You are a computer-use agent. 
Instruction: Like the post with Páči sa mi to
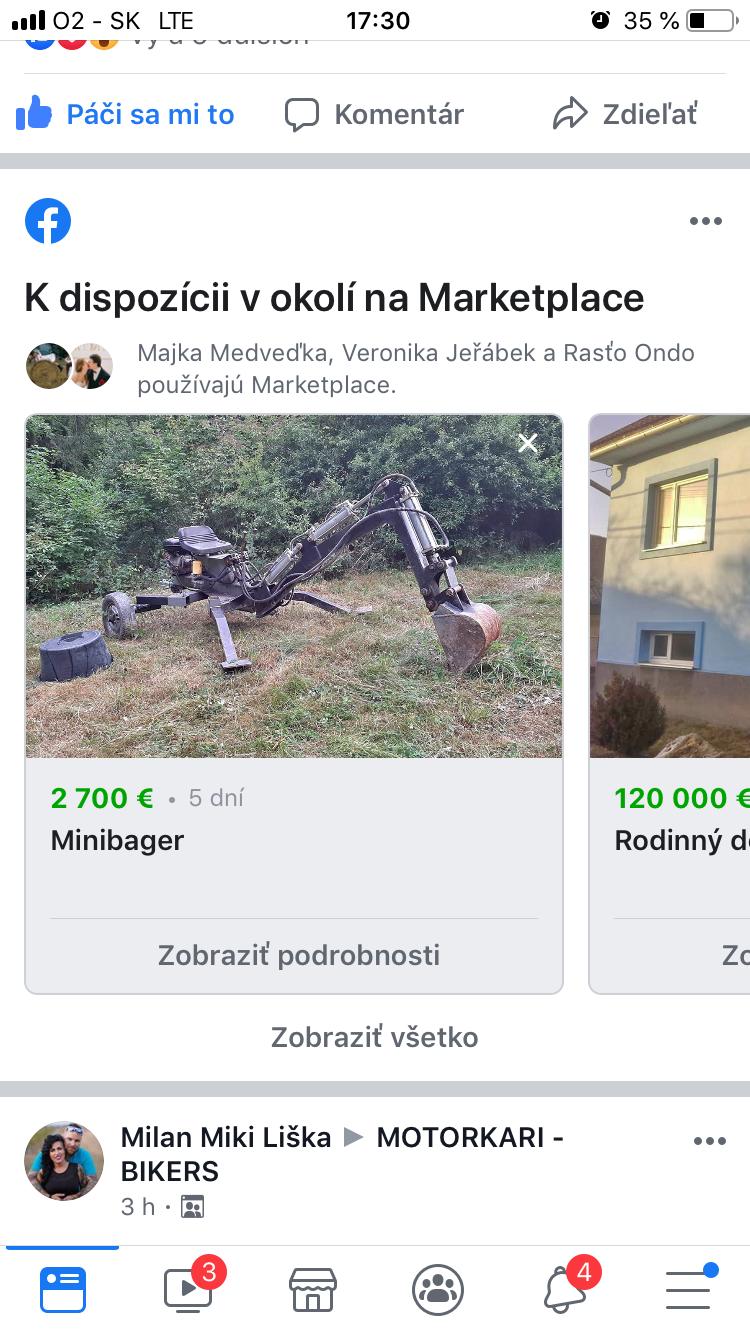125,114
